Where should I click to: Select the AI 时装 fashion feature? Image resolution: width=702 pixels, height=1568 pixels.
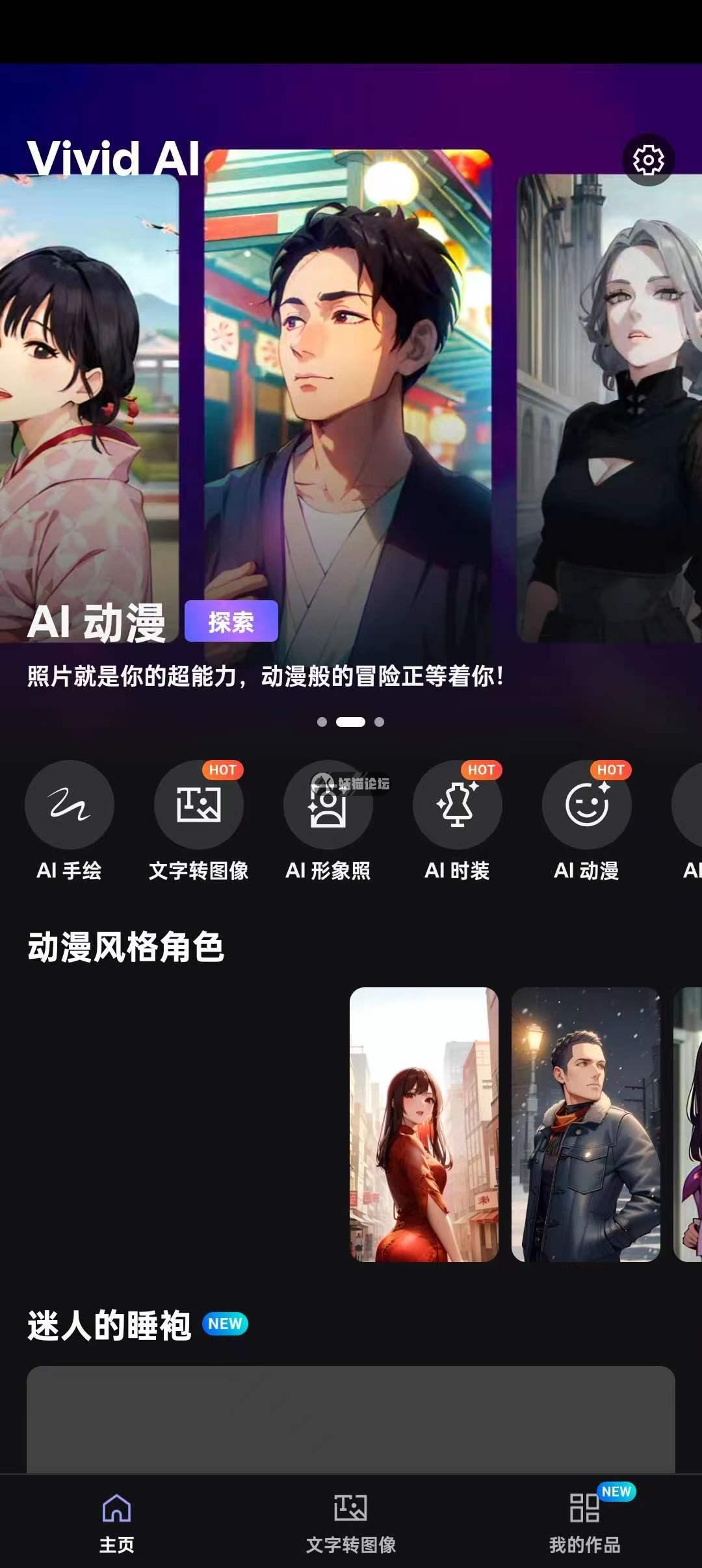pos(458,805)
